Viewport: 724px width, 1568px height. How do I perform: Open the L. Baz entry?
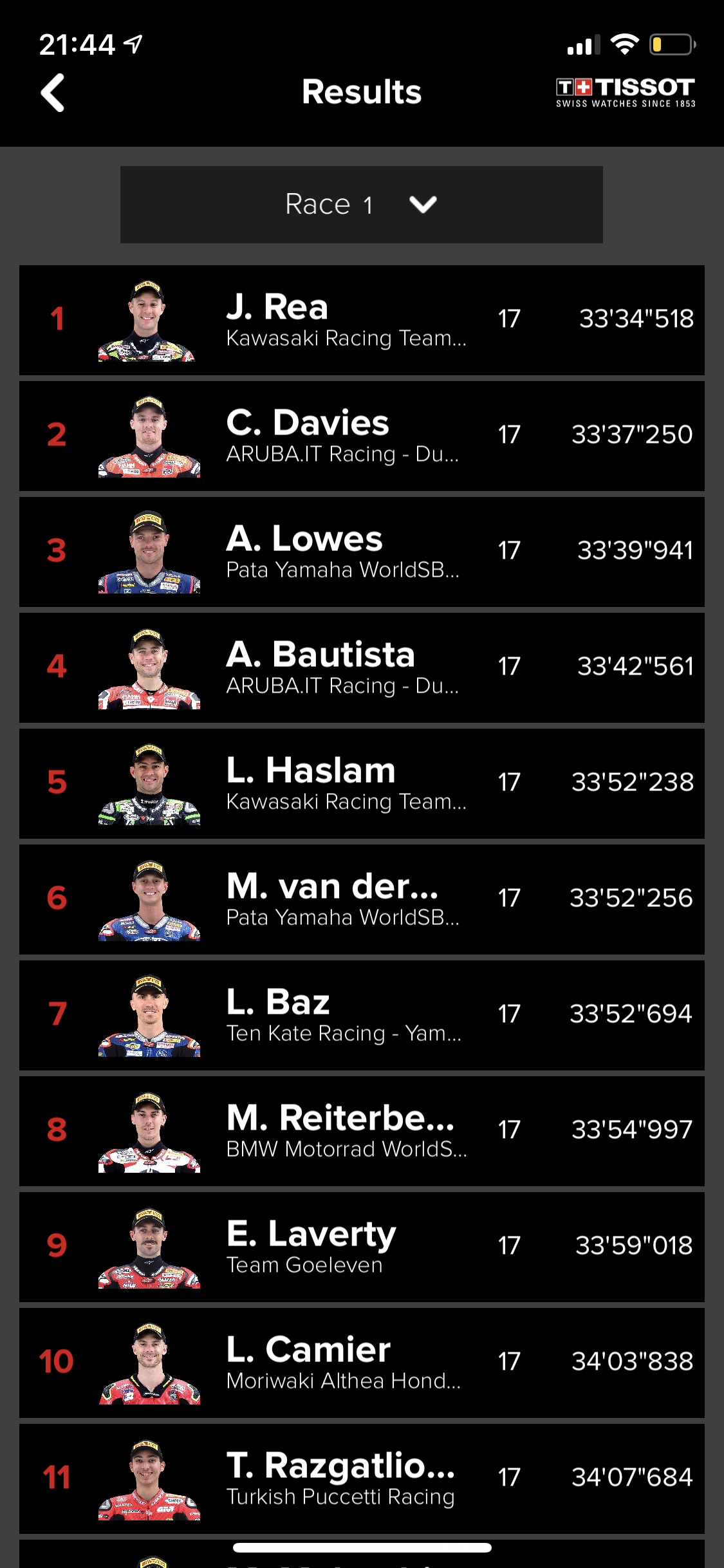click(x=361, y=1015)
